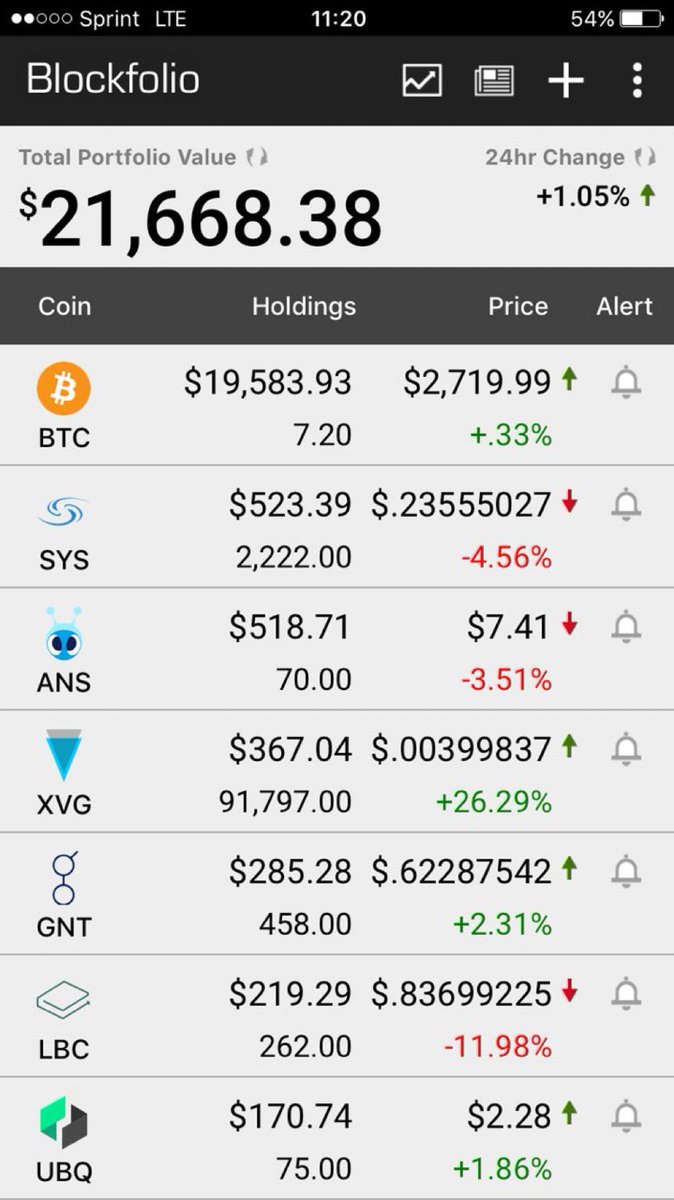Open the portfolio chart icon
The height and width of the screenshot is (1200, 674).
422,80
